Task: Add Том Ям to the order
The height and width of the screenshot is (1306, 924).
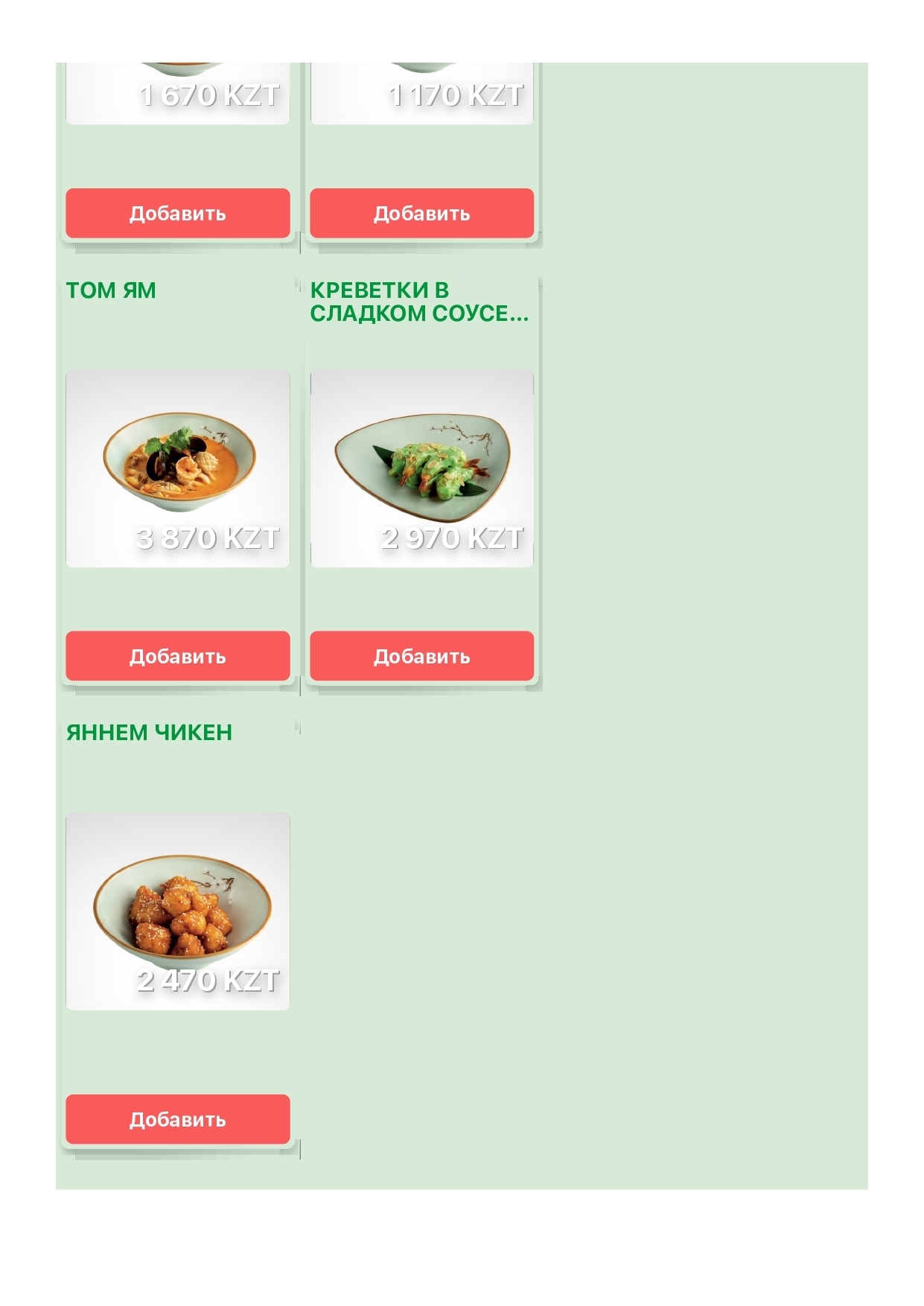Action: tap(177, 656)
